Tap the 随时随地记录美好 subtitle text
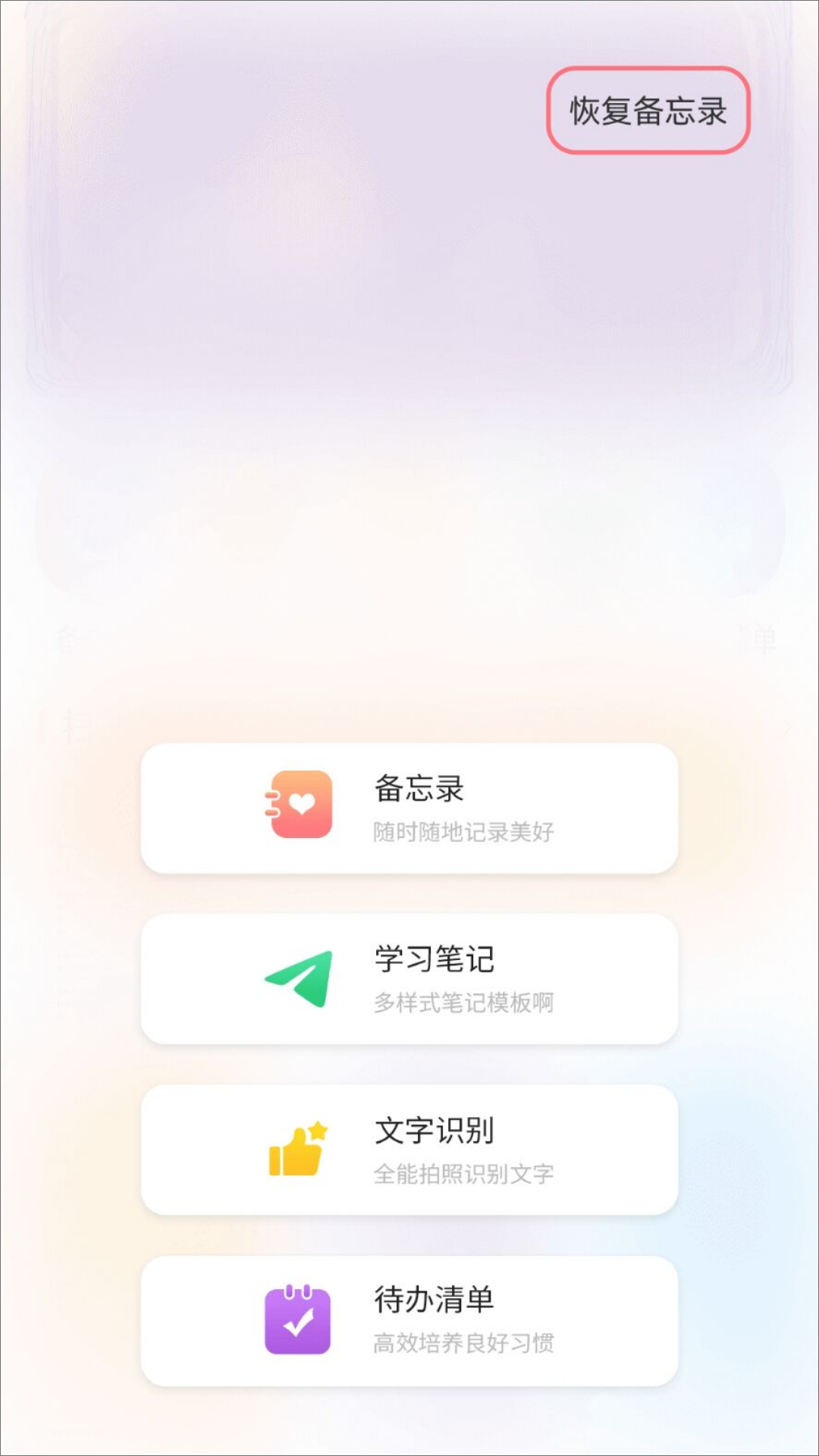The height and width of the screenshot is (1456, 819). point(462,831)
